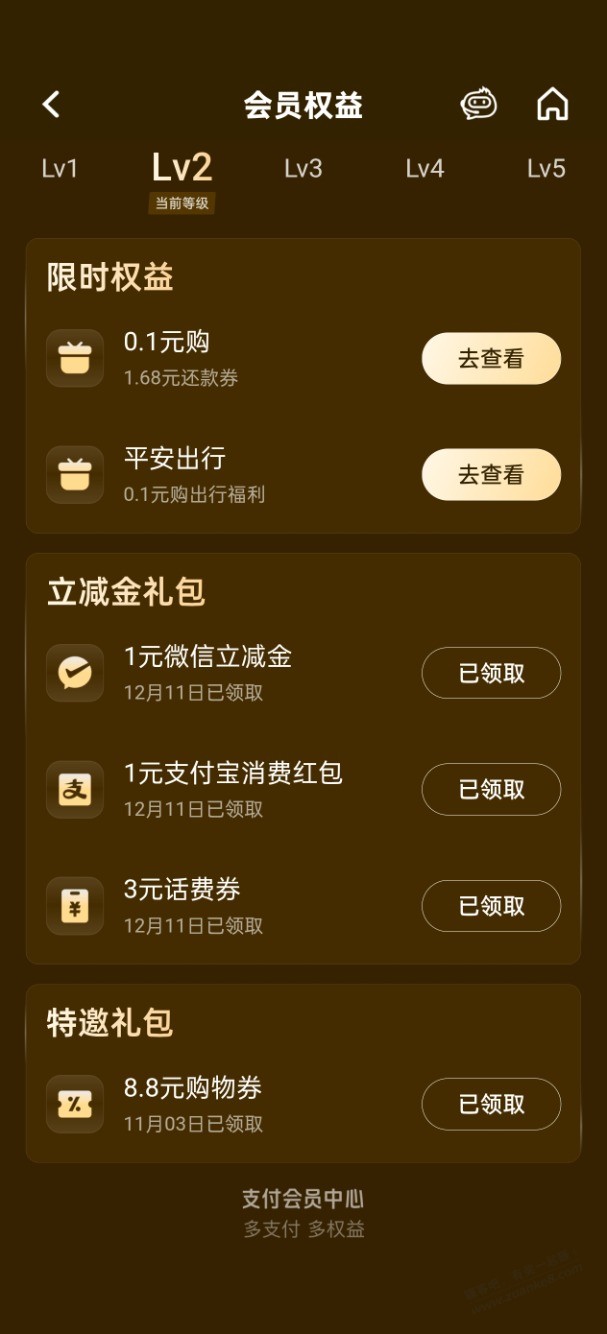Switch to the Lv3 tab
Screen dimensions: 607x1334
pos(303,169)
